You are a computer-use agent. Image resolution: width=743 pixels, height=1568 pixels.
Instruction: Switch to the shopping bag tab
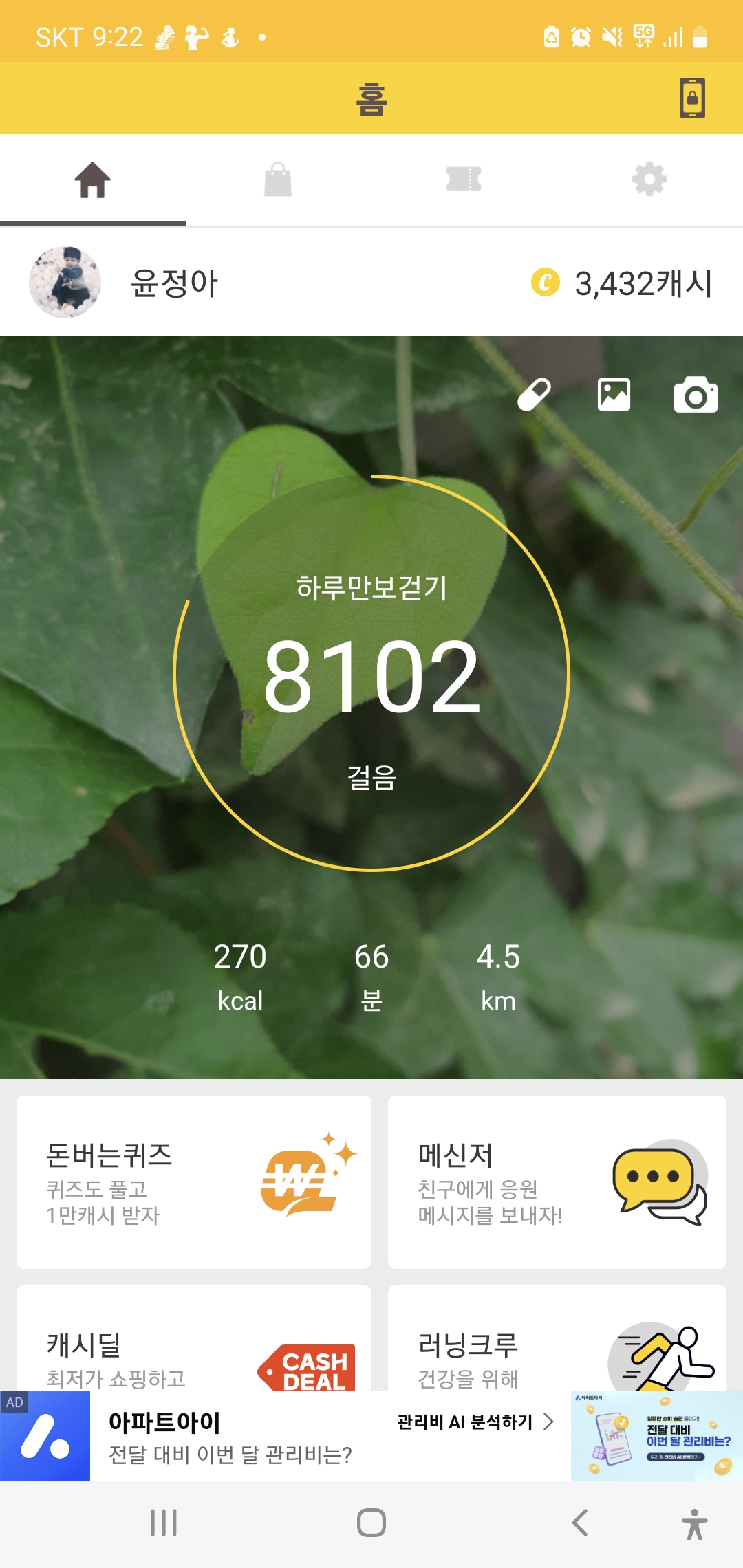[278, 180]
